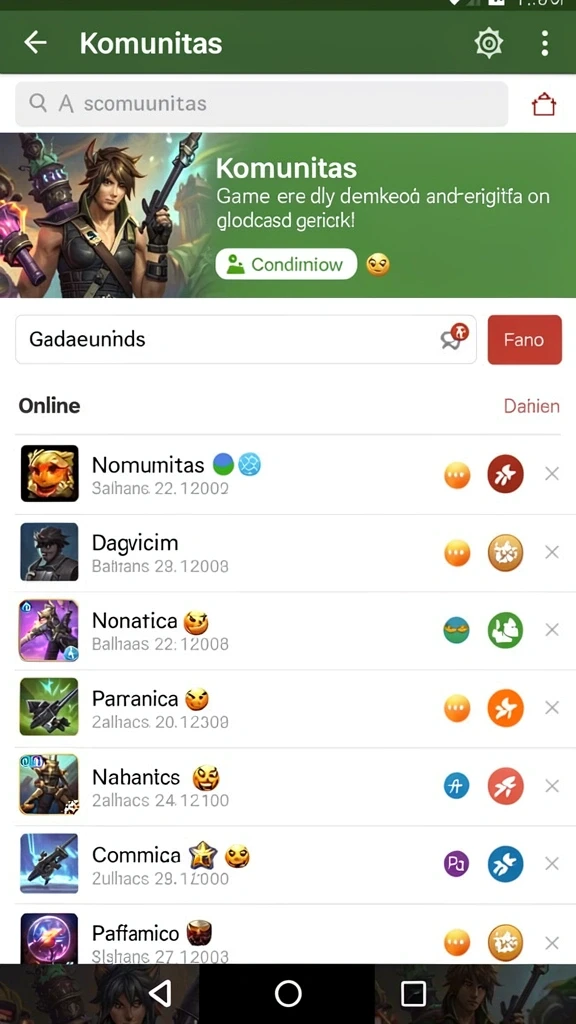Open the Paffamico row
Screen dimensions: 576x1024
click(288, 935)
